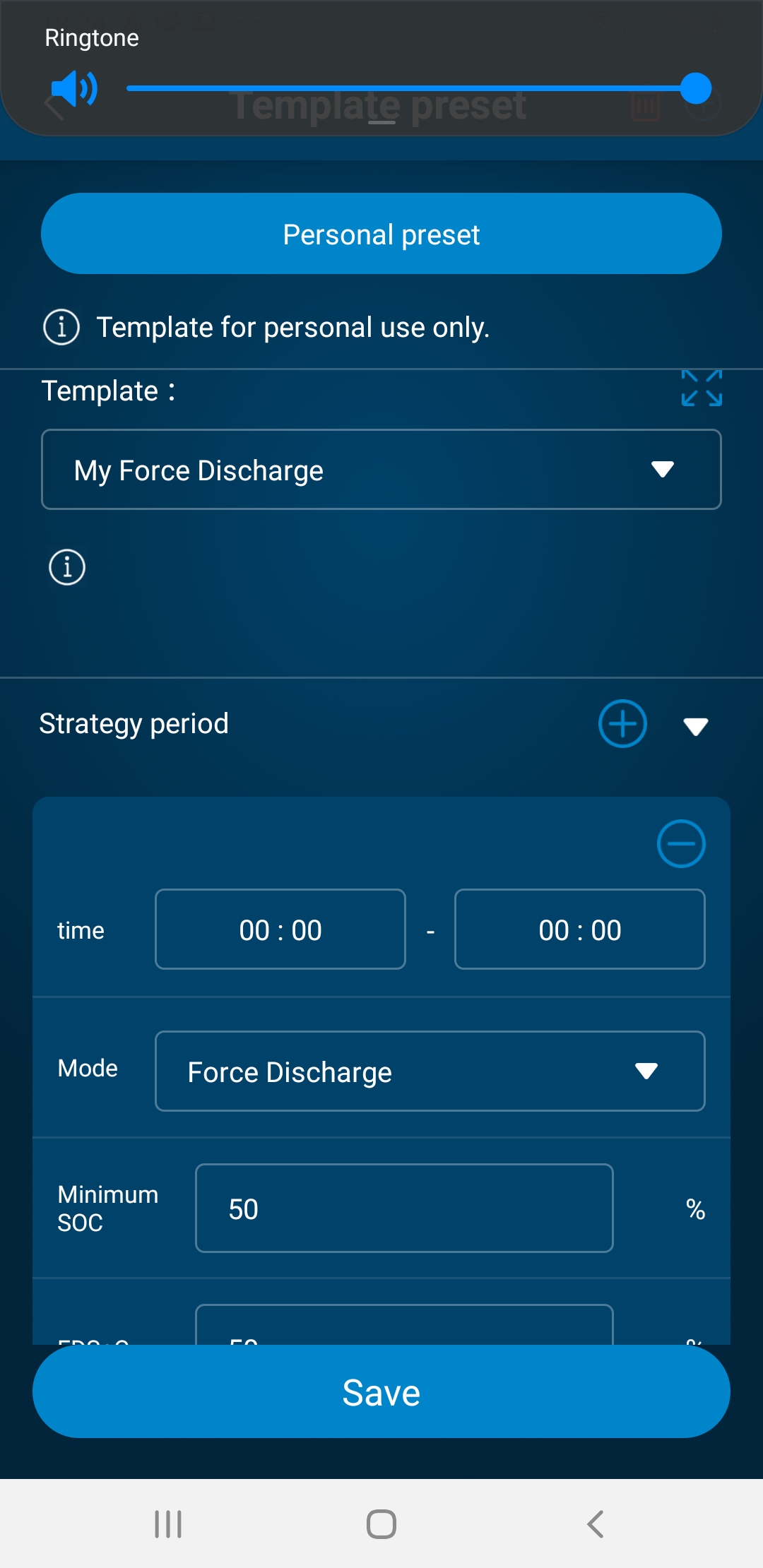The width and height of the screenshot is (763, 1568).
Task: Open recent apps from the navigation bar
Action: (x=168, y=1524)
